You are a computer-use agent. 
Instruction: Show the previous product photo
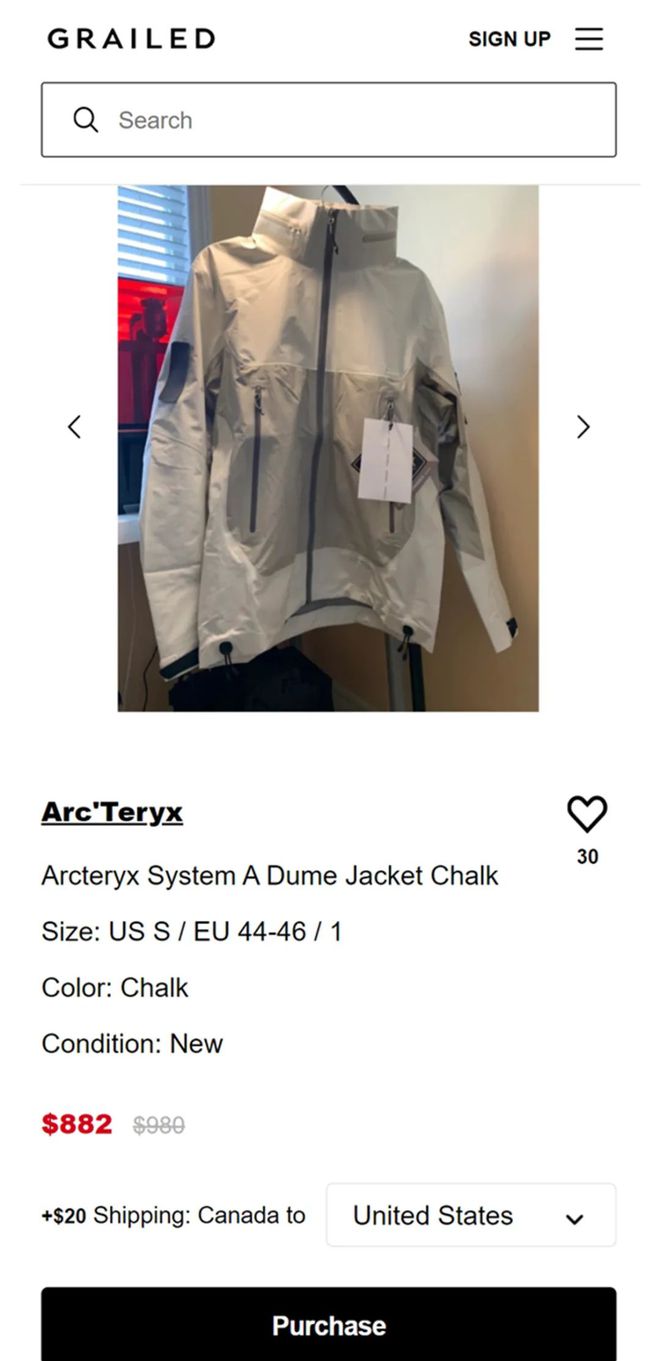click(74, 427)
